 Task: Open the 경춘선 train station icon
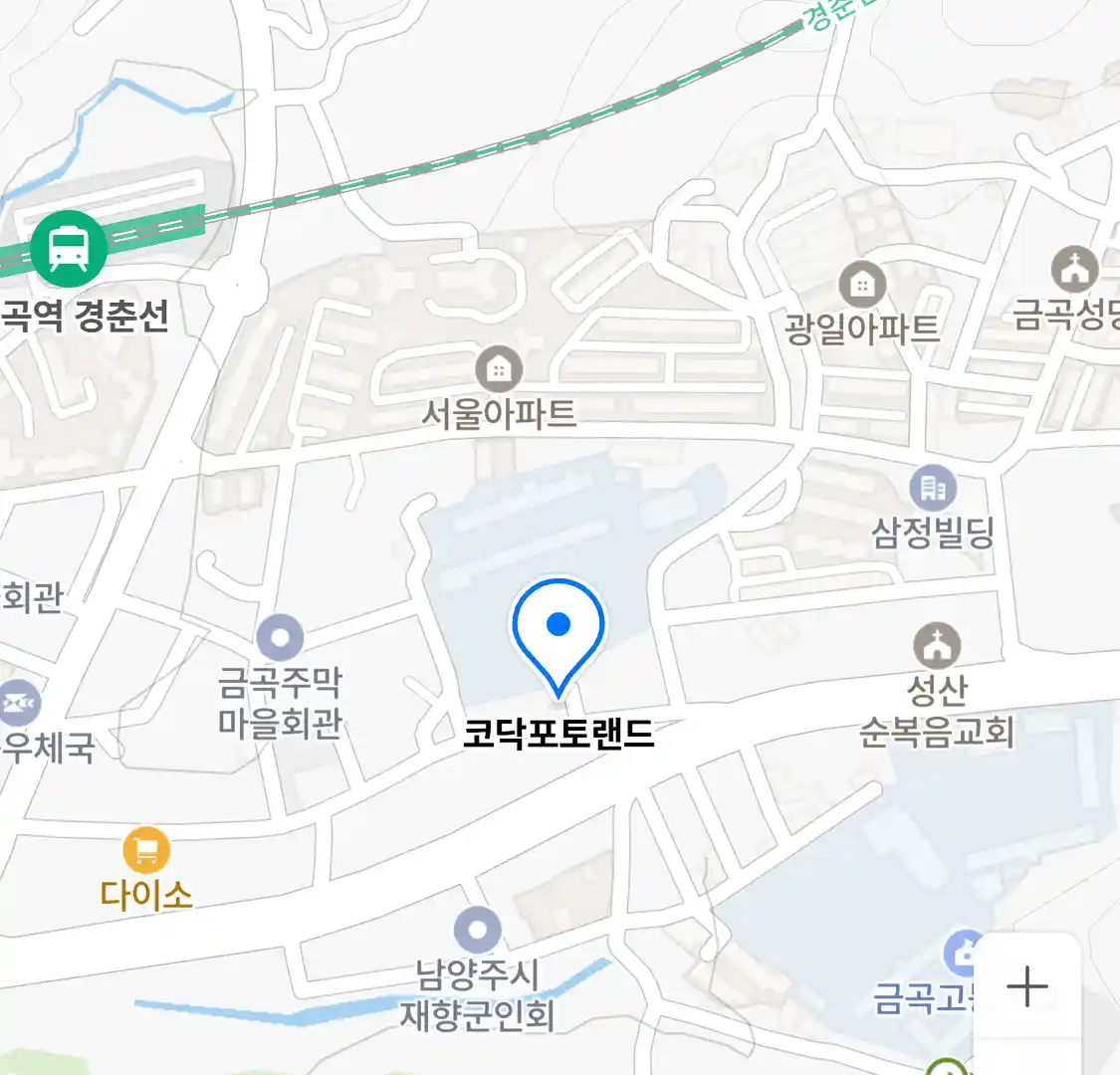coord(68,247)
